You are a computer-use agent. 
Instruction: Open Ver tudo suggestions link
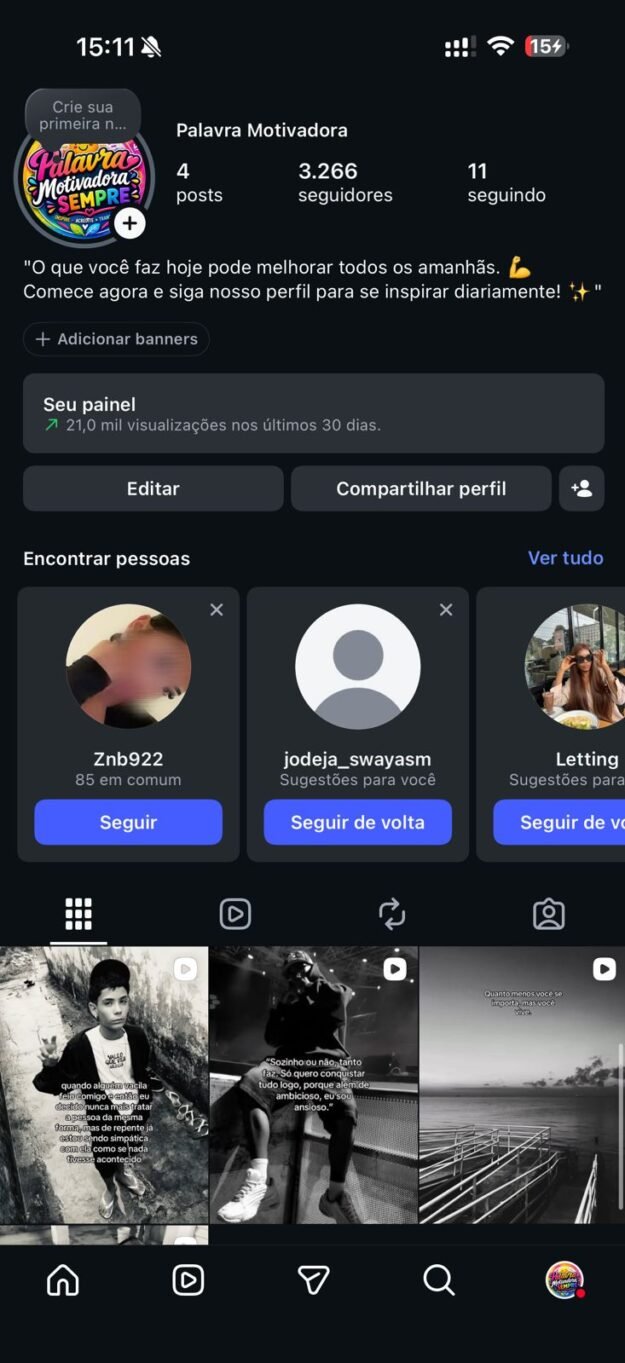(x=565, y=558)
